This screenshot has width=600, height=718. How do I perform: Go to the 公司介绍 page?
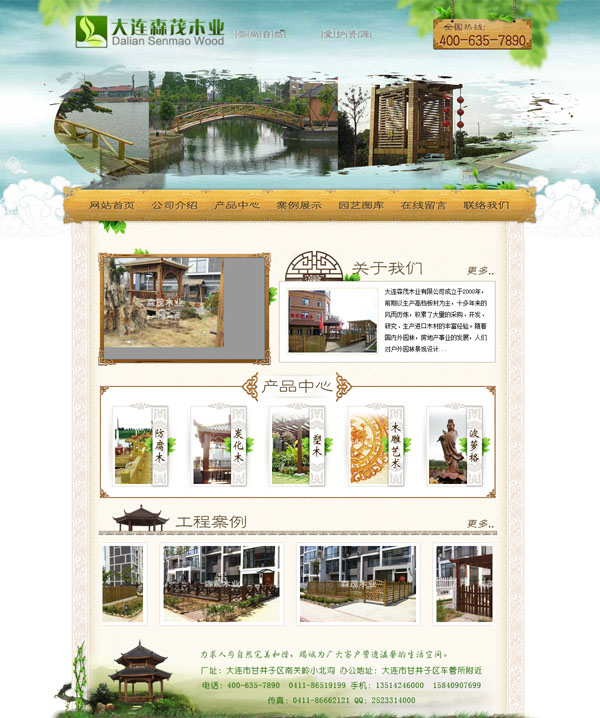click(174, 205)
